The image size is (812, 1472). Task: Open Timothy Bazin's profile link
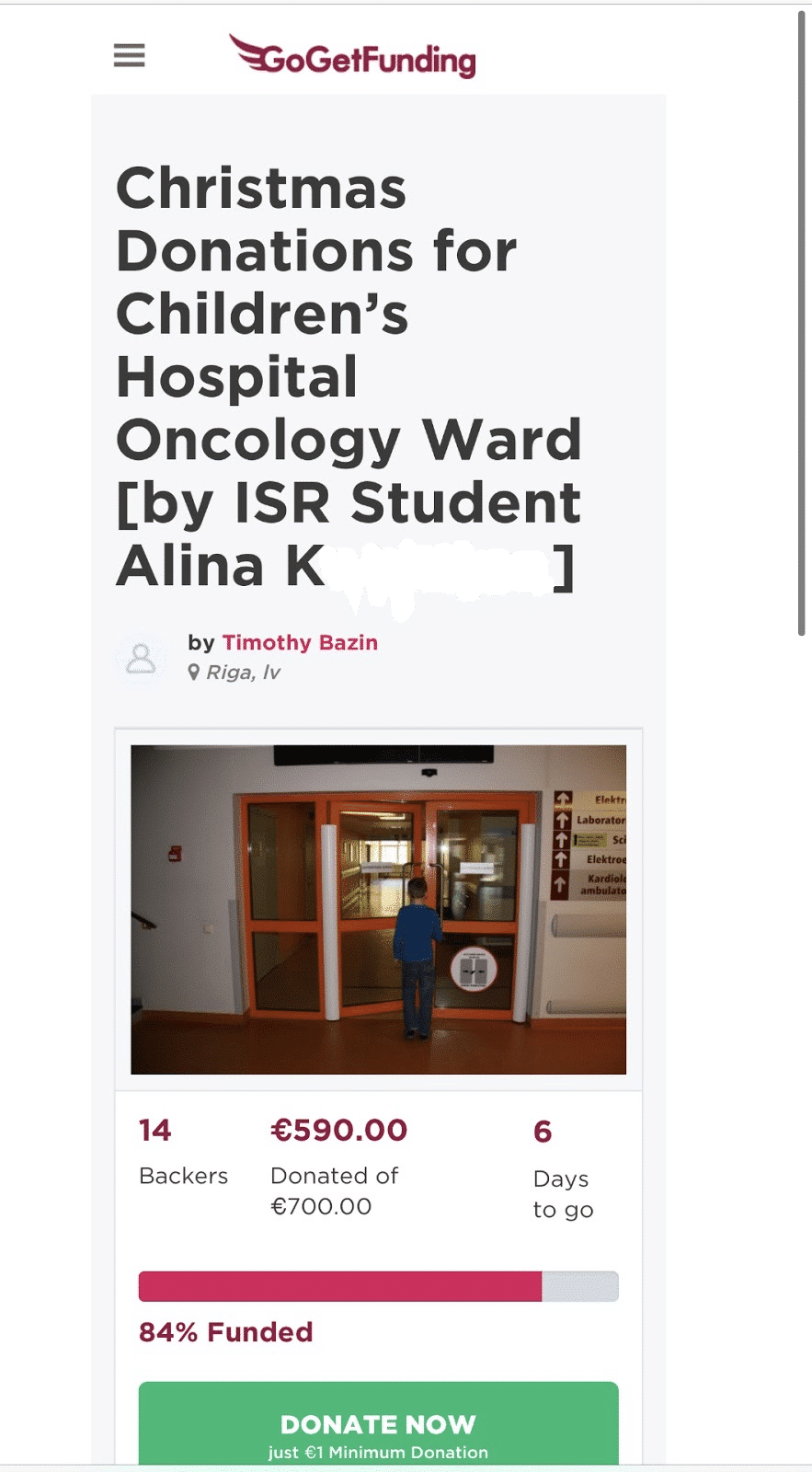[x=300, y=642]
